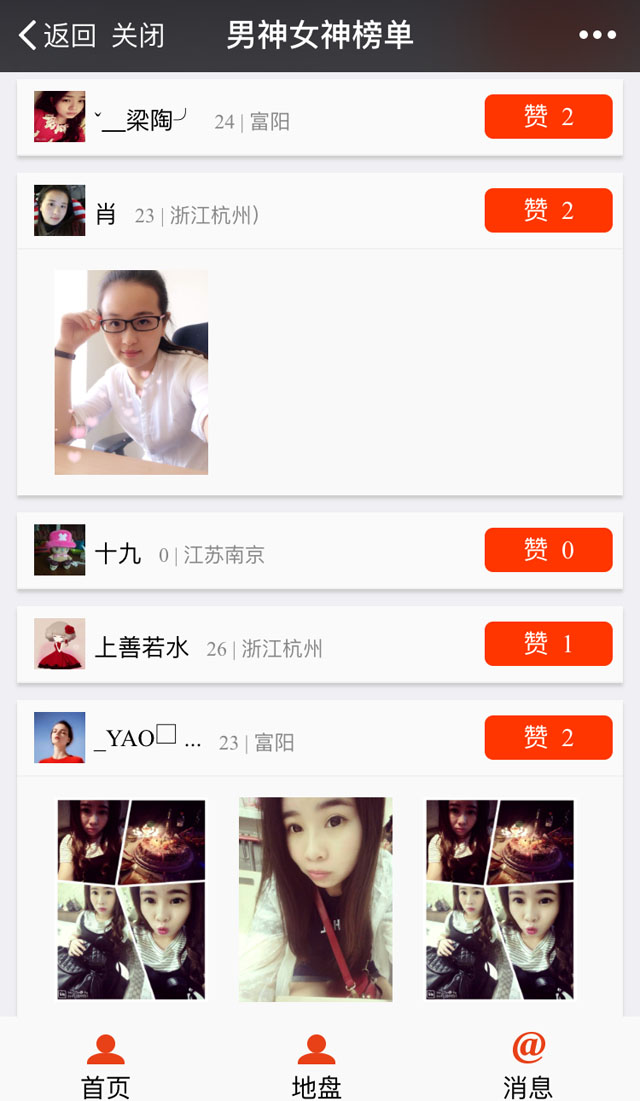Open the three-dot overflow menu
The height and width of the screenshot is (1101, 640).
597,35
